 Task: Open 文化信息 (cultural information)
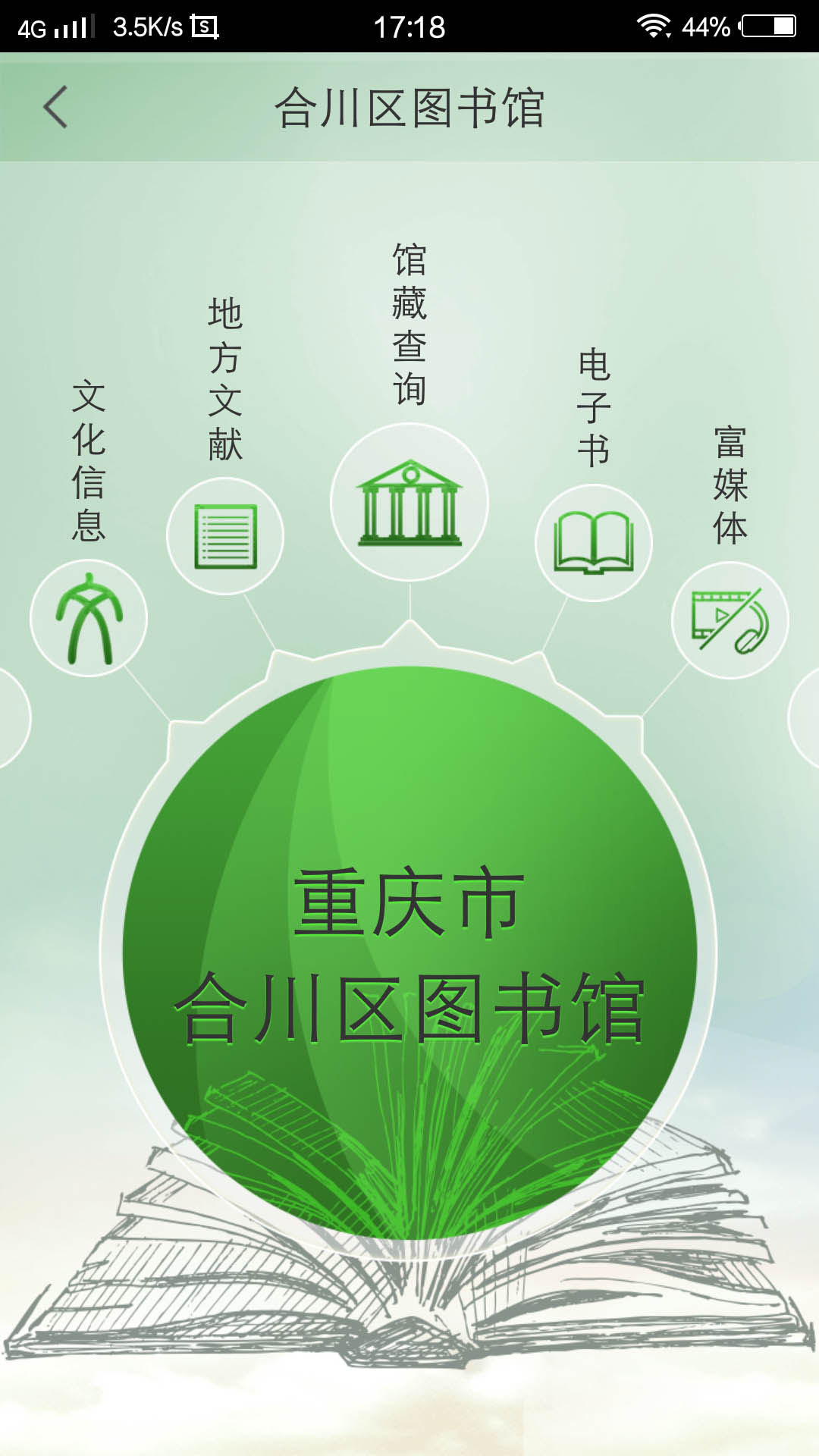(89, 618)
